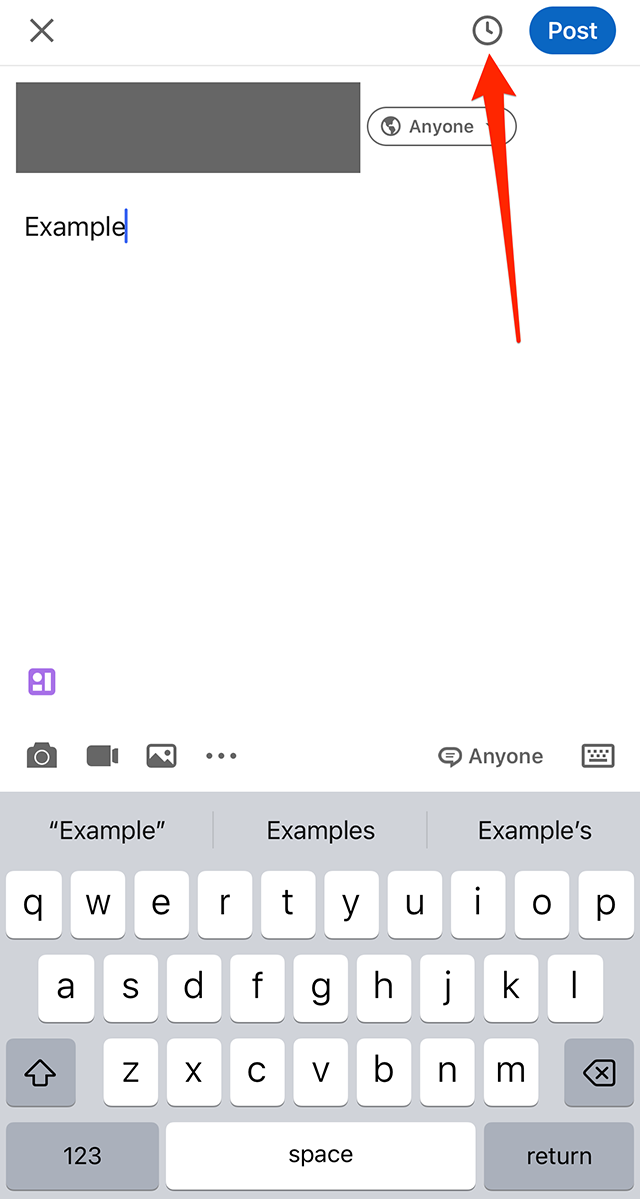Attach a photo from the gallery
This screenshot has height=1199, width=640.
tap(161, 756)
